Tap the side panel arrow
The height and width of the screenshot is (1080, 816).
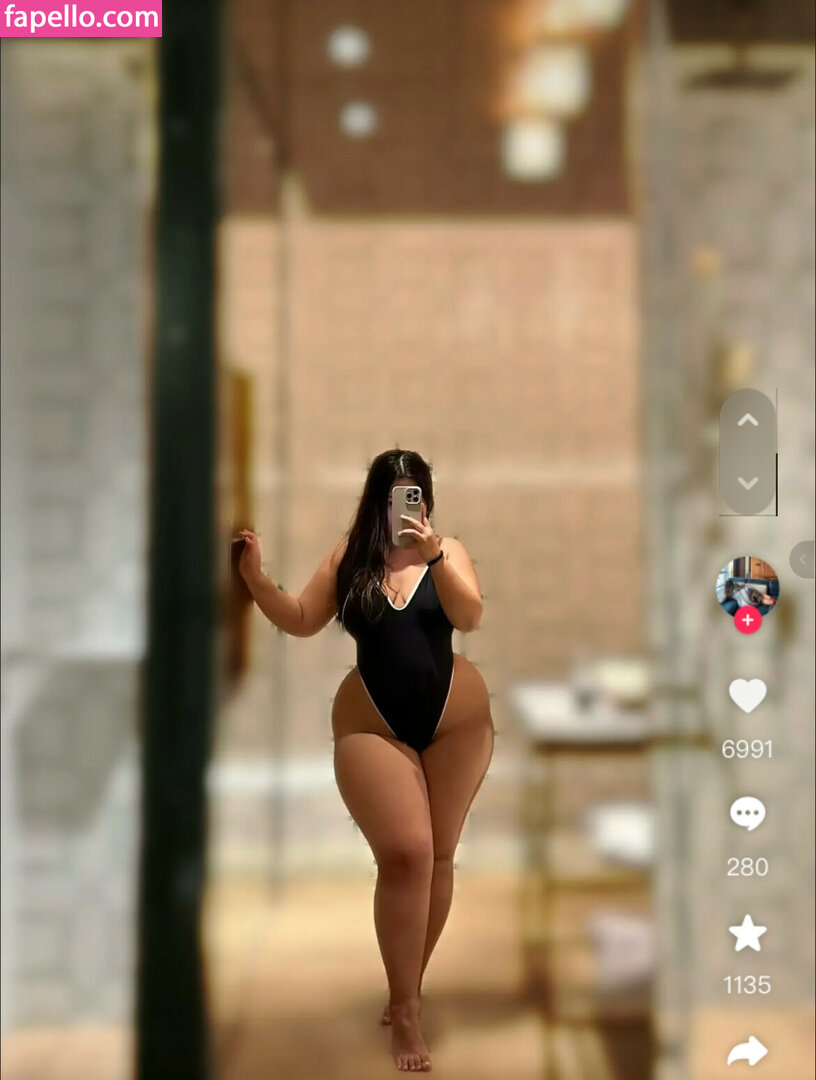(x=803, y=560)
